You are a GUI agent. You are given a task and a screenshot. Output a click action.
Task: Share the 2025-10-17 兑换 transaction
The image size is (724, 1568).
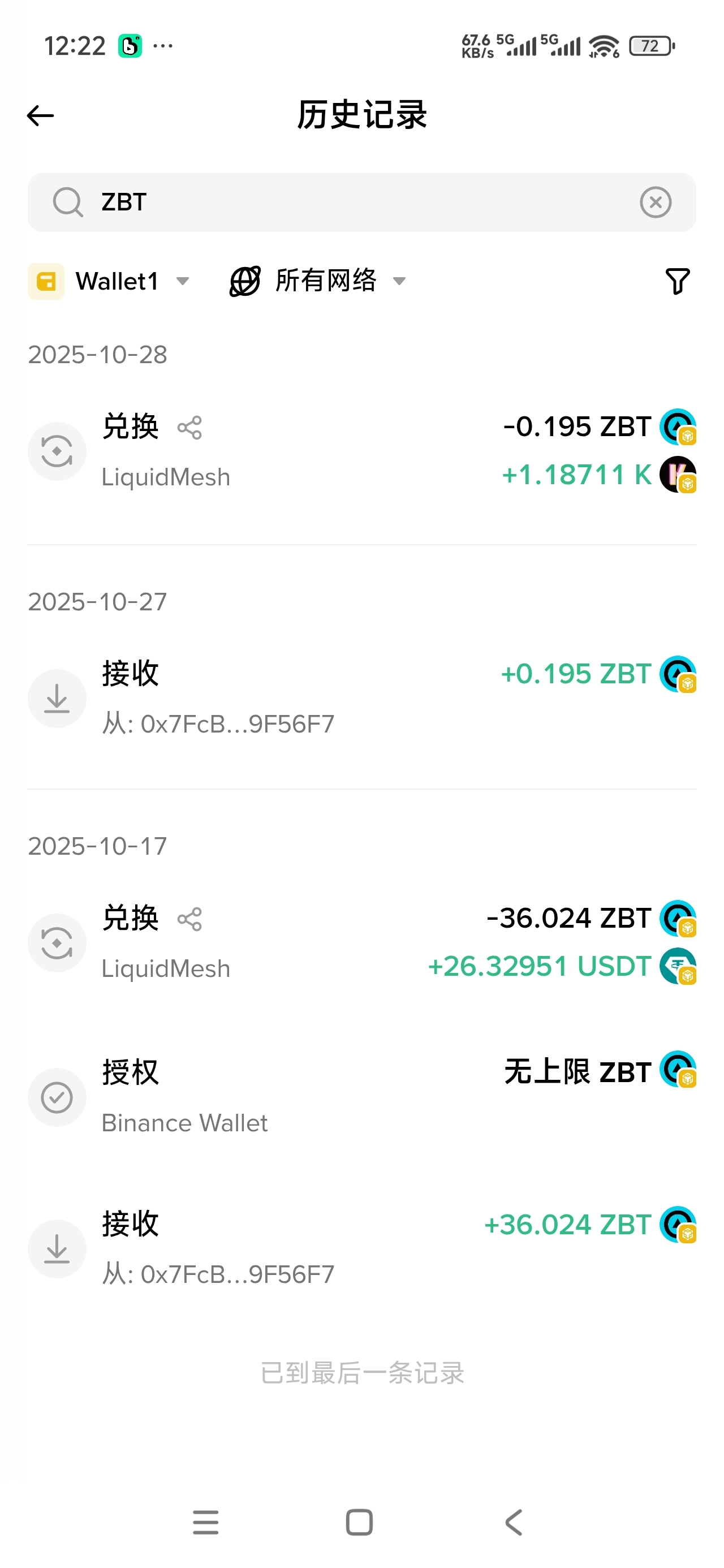(x=189, y=919)
